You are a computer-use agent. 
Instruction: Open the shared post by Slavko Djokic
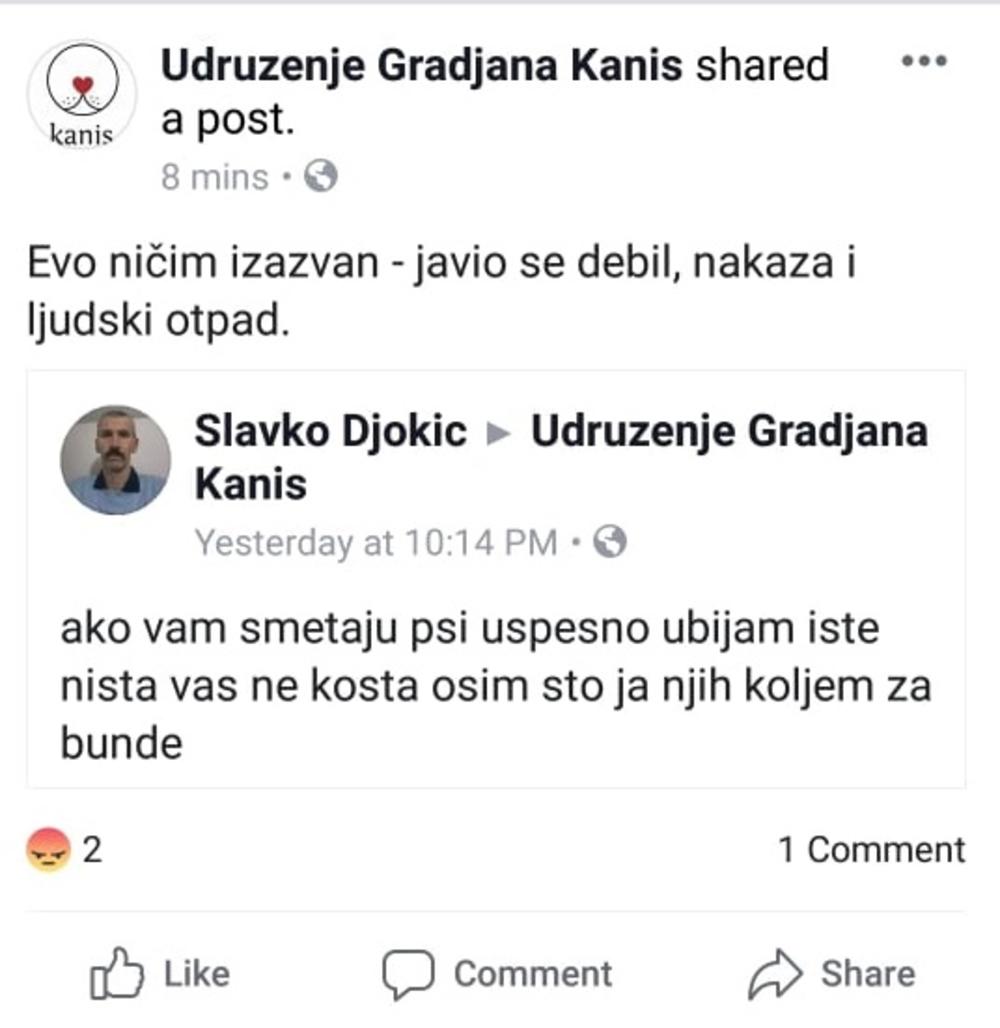pos(495,687)
